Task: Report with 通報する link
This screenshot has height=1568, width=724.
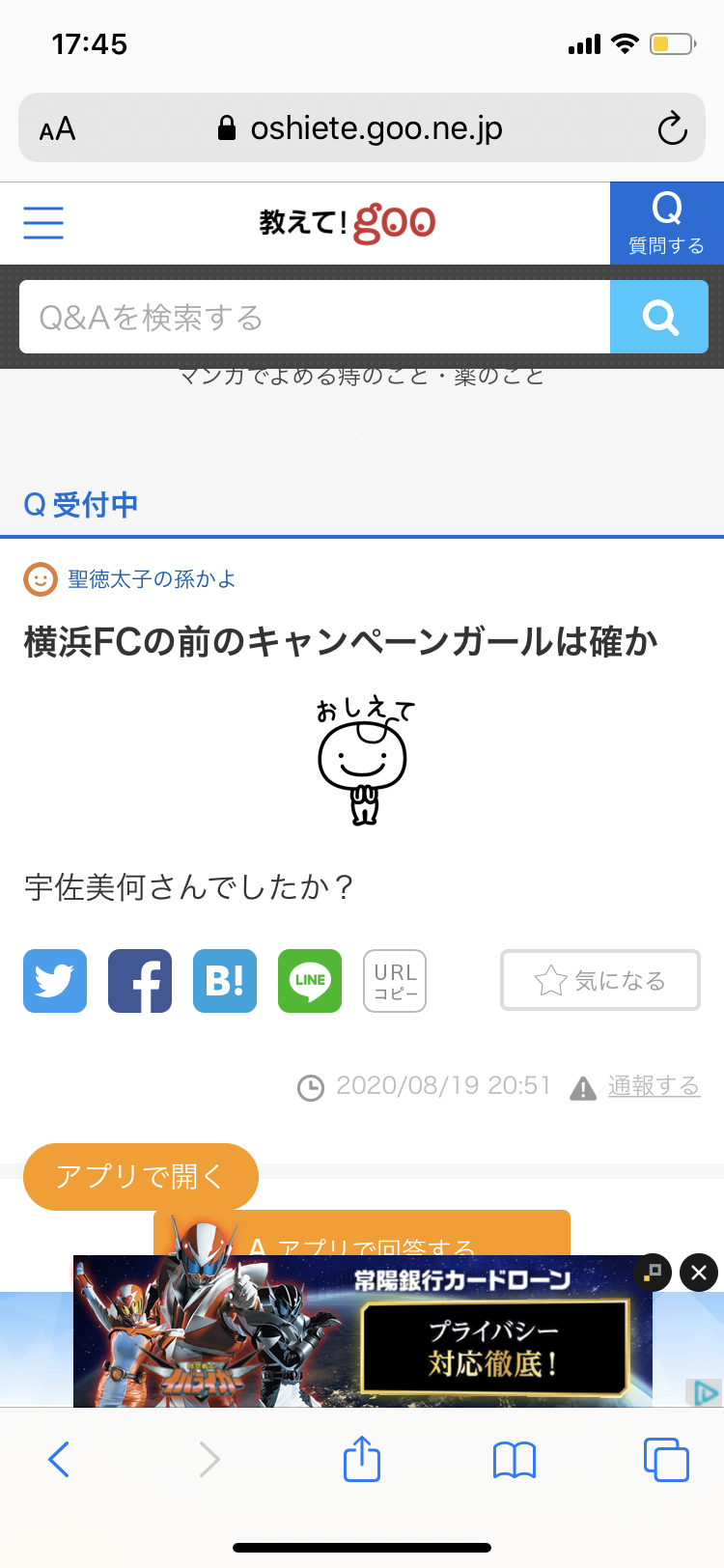Action: tap(654, 1086)
